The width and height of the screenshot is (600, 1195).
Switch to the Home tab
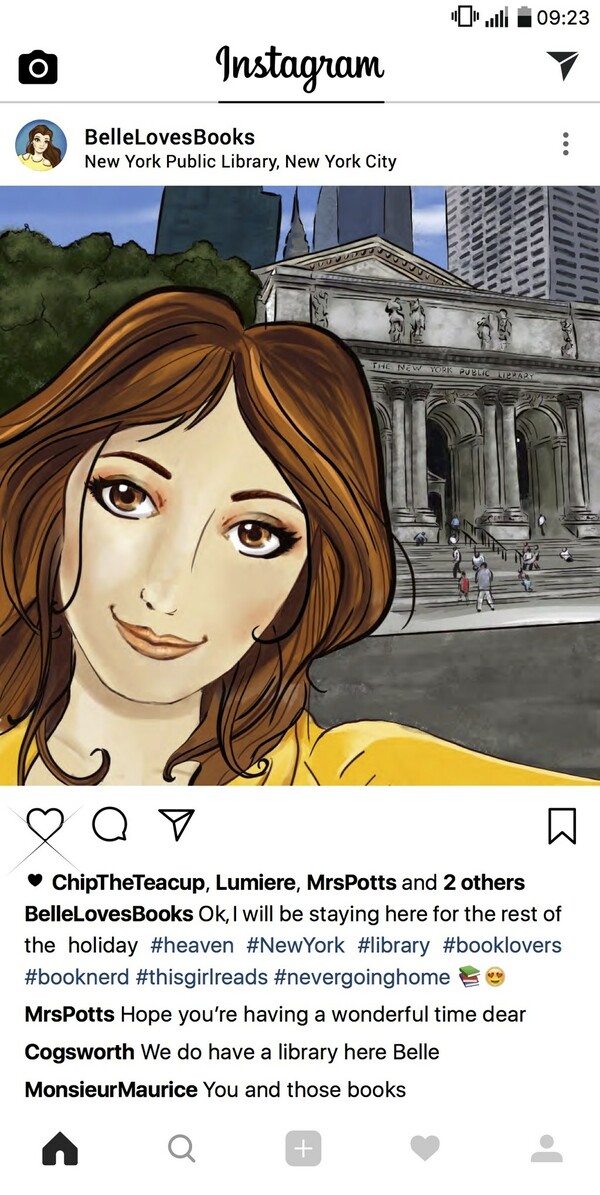[60, 1149]
